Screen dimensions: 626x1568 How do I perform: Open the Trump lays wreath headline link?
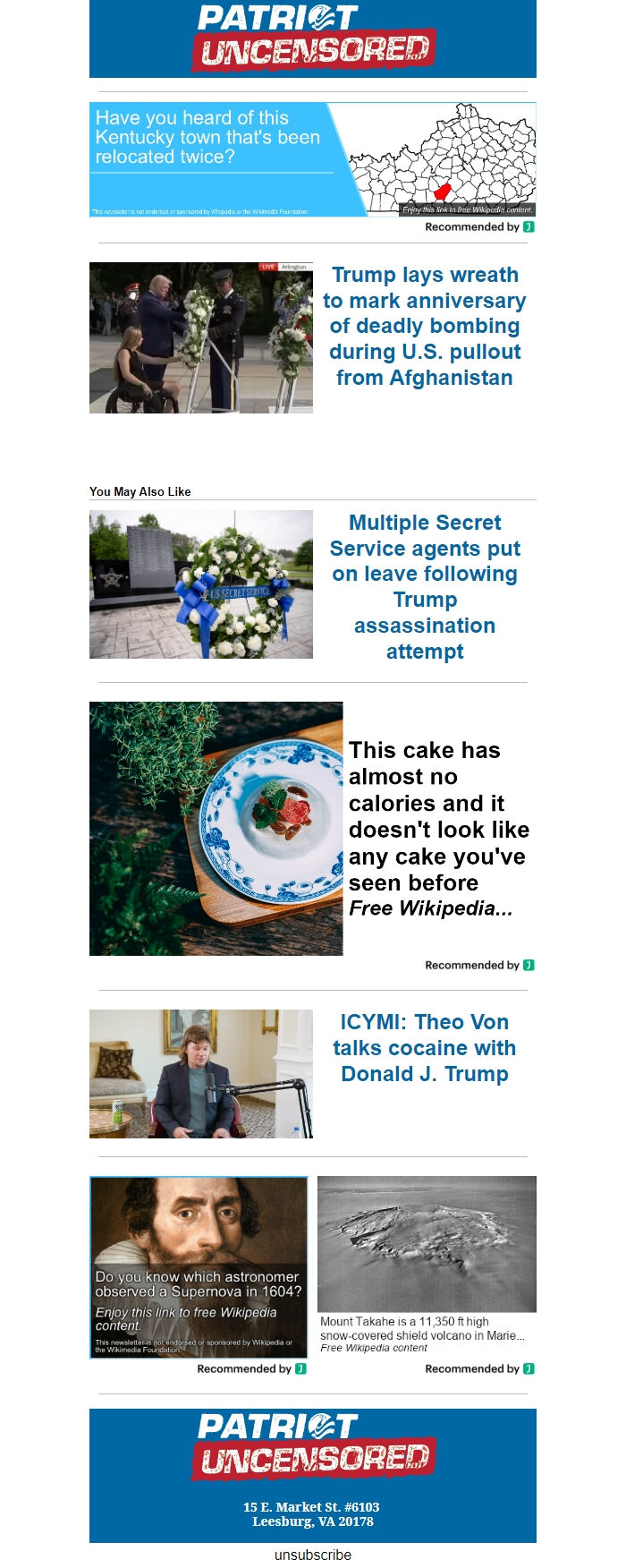[x=424, y=326]
